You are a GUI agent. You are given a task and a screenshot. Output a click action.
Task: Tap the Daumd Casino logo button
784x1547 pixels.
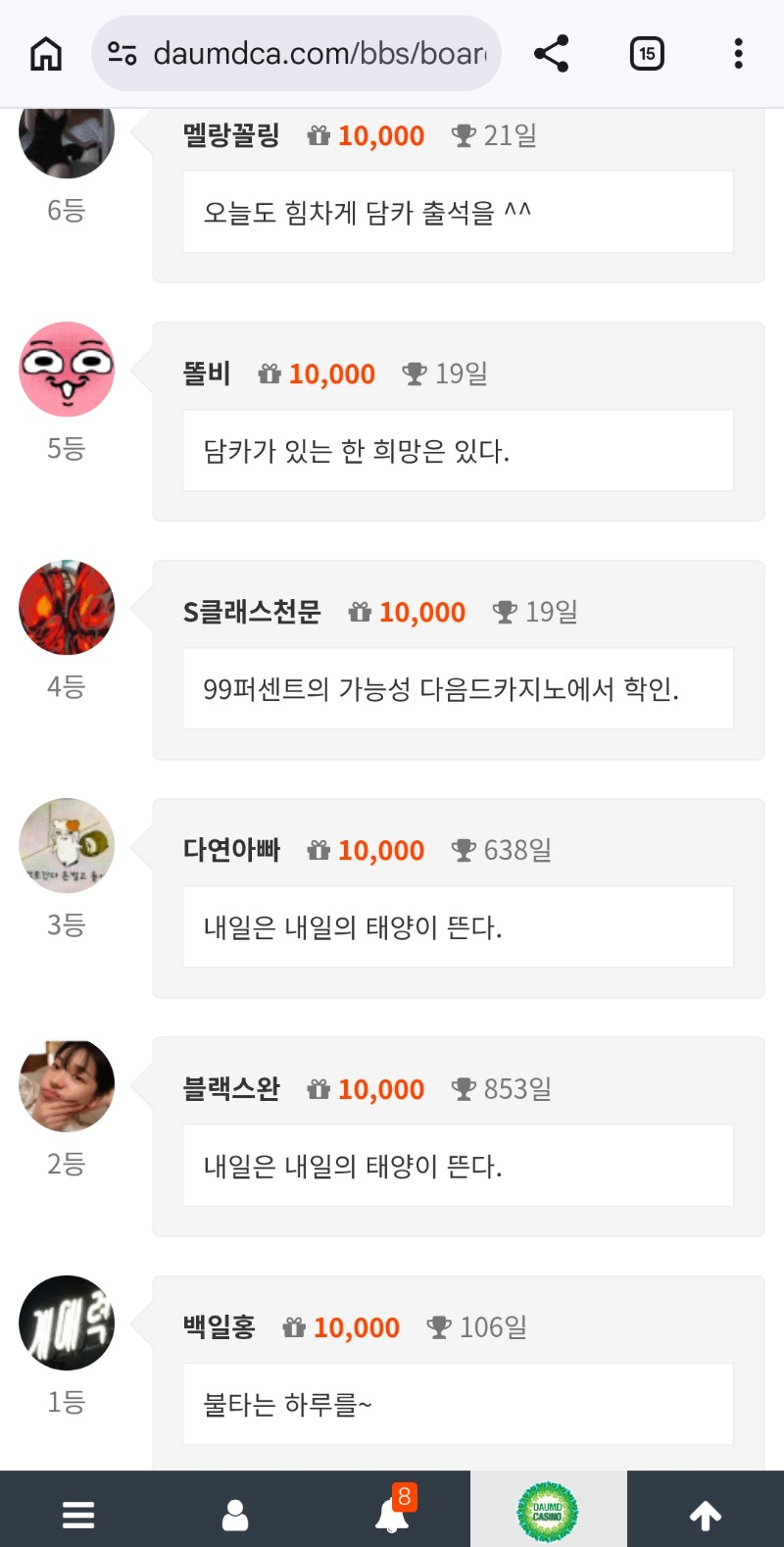548,1512
